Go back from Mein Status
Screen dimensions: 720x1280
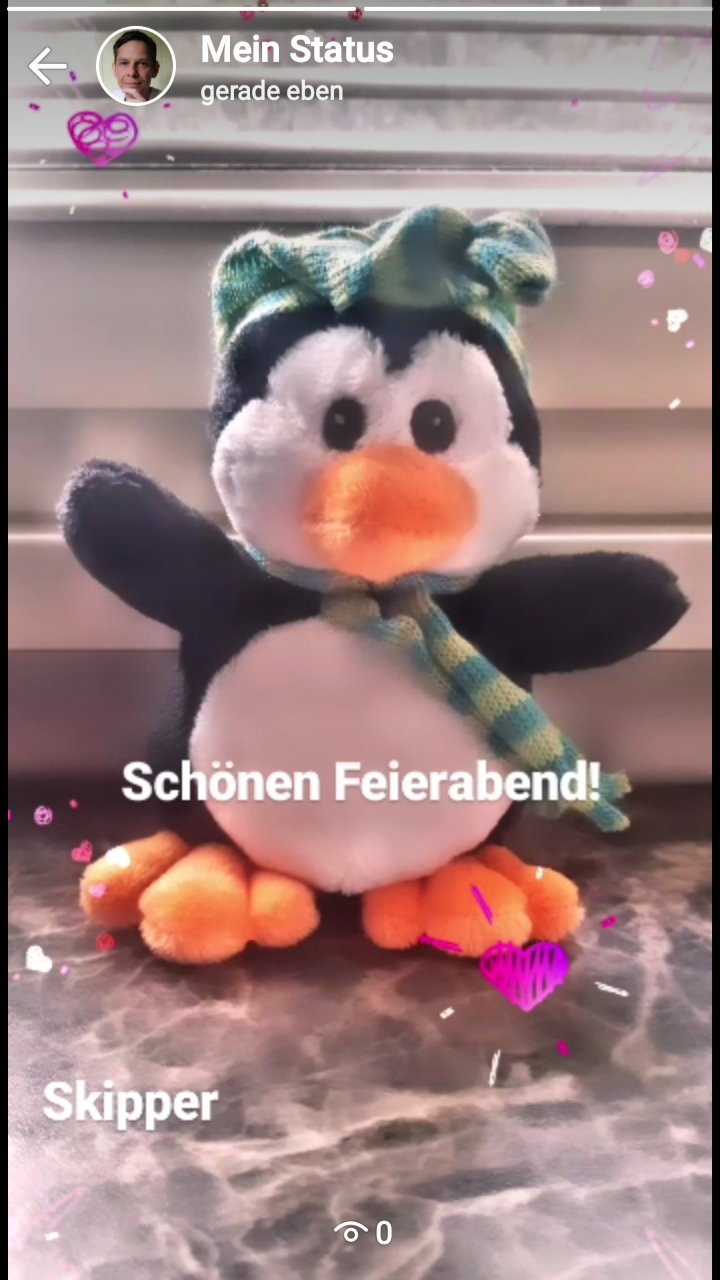coord(46,67)
